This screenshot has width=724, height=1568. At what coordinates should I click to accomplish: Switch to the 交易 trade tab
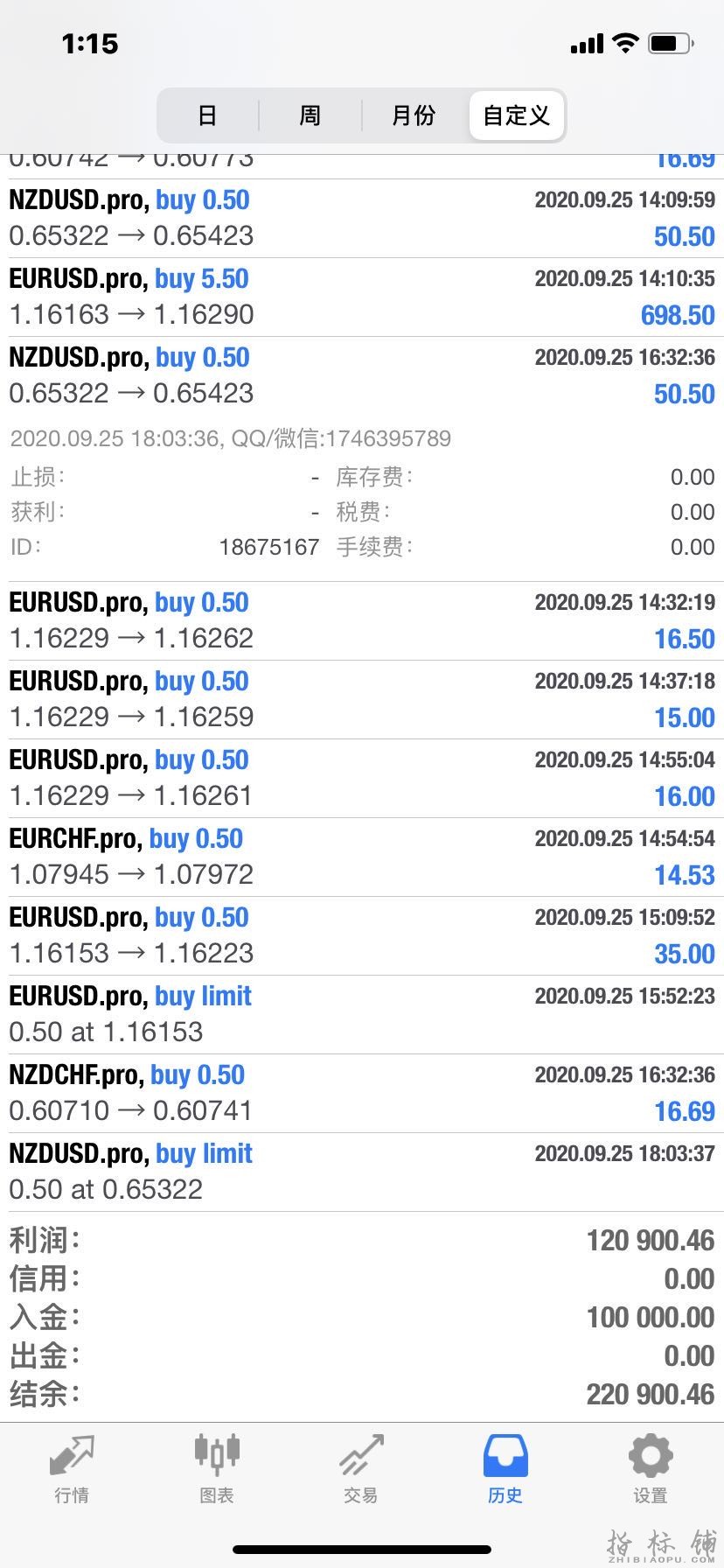(361, 1470)
